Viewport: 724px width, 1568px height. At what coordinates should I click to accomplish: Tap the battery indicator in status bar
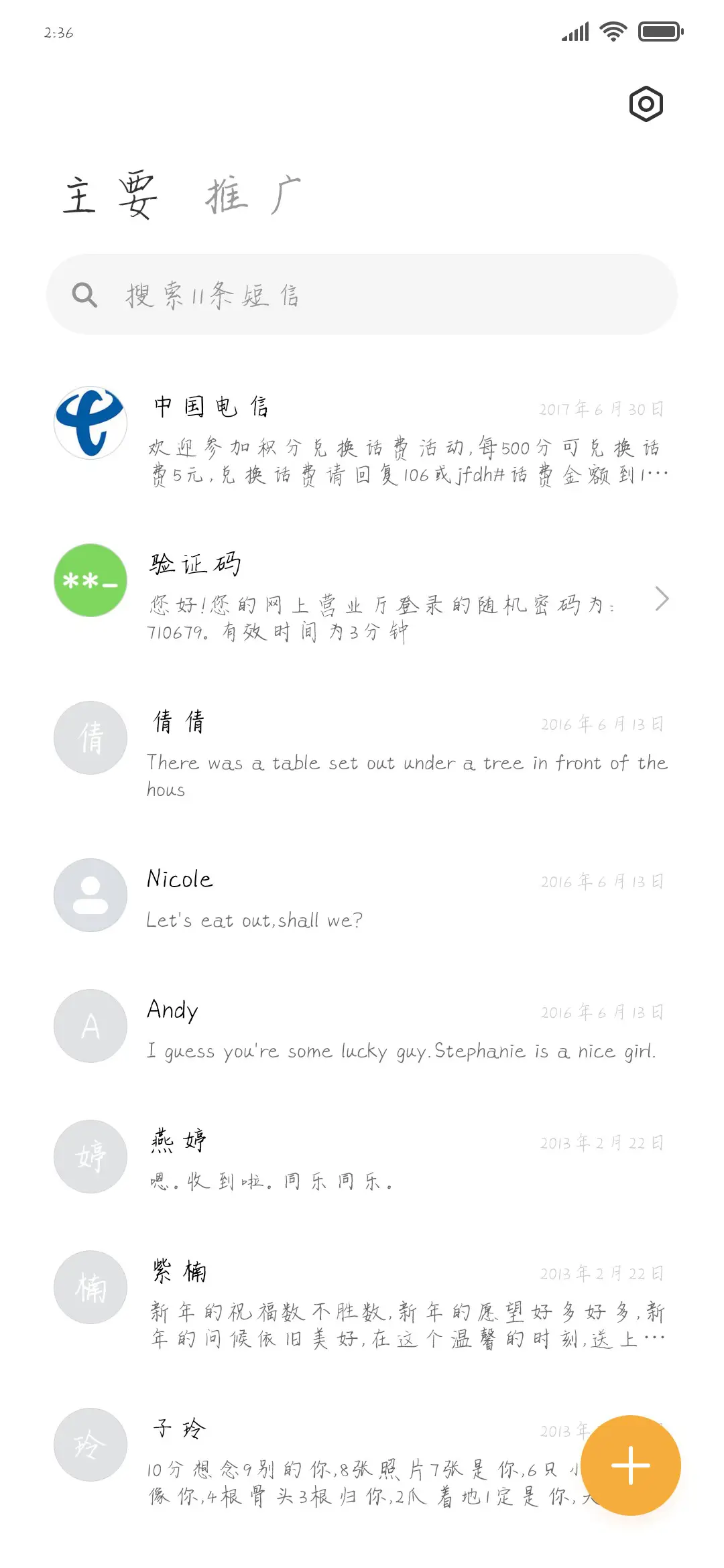pos(660,31)
